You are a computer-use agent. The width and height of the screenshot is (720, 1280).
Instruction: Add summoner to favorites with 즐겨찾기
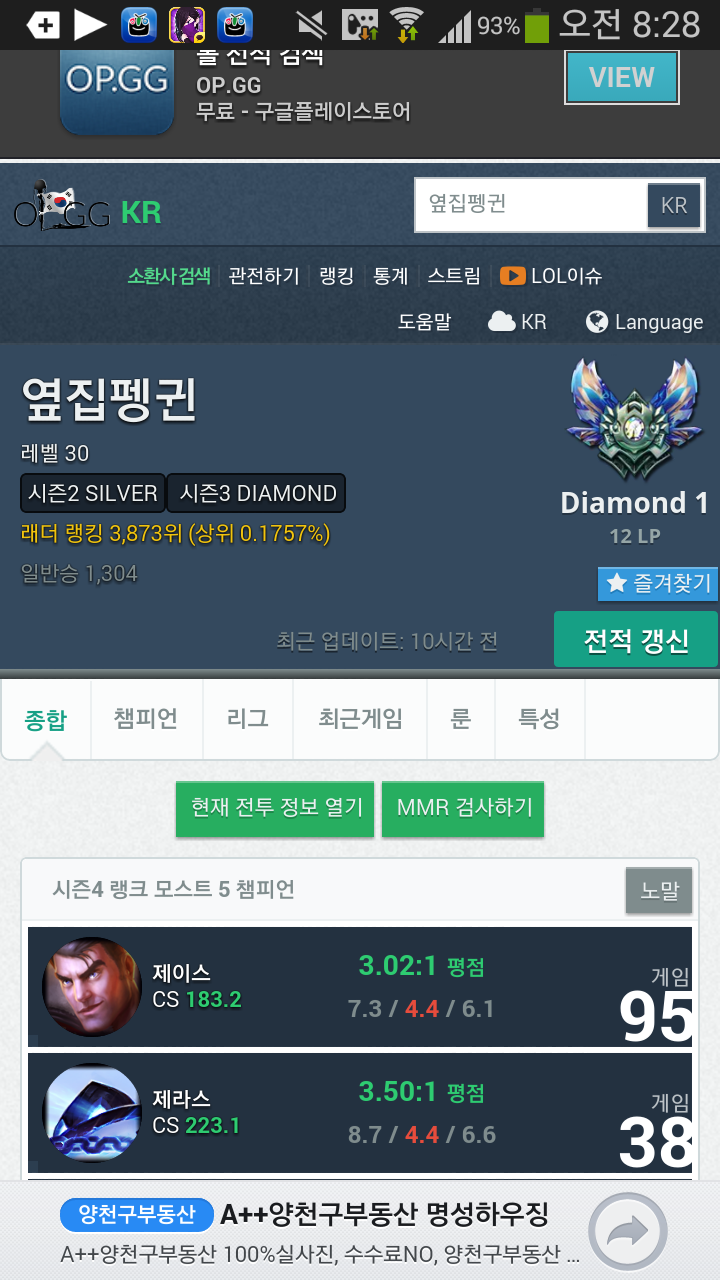pyautogui.click(x=658, y=584)
